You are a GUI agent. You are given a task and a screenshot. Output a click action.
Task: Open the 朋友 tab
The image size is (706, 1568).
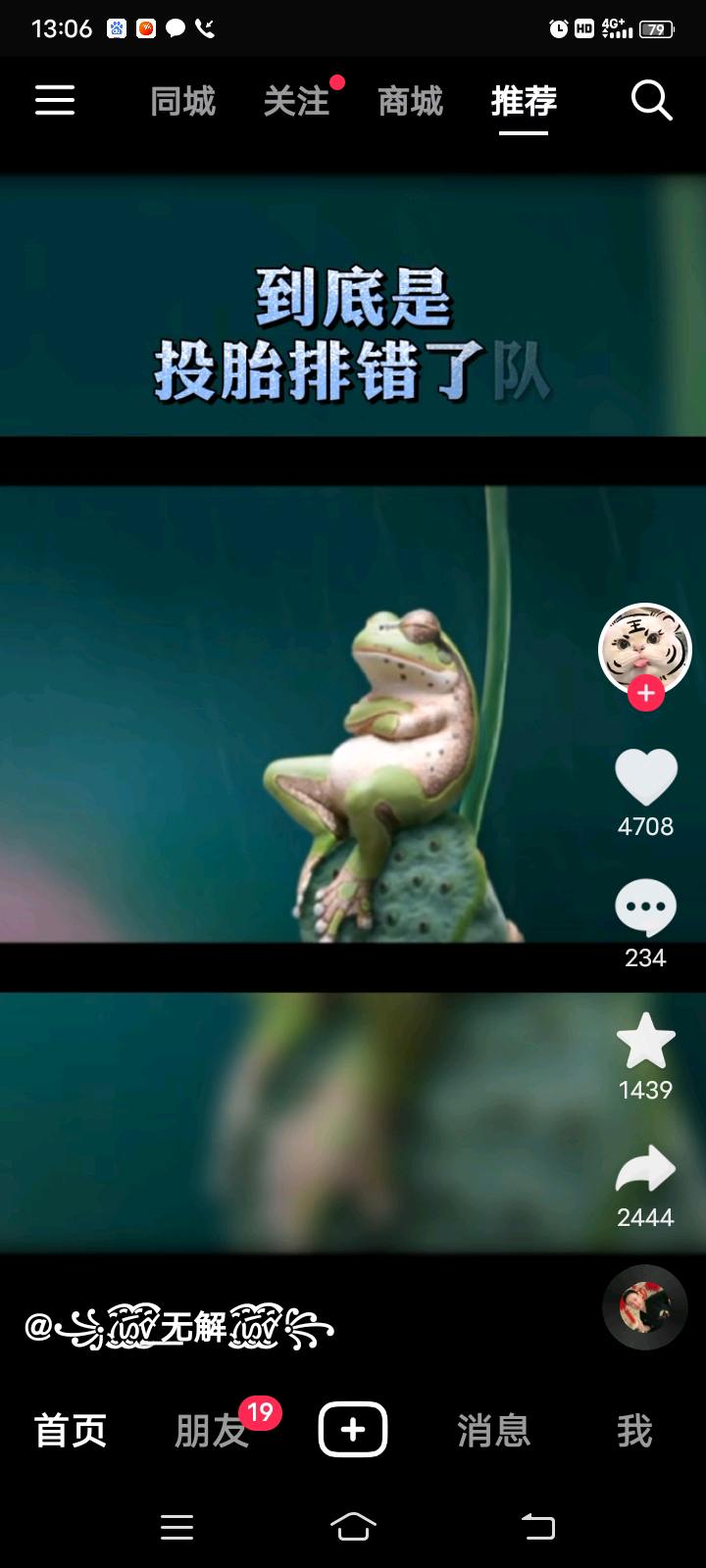tap(212, 1431)
